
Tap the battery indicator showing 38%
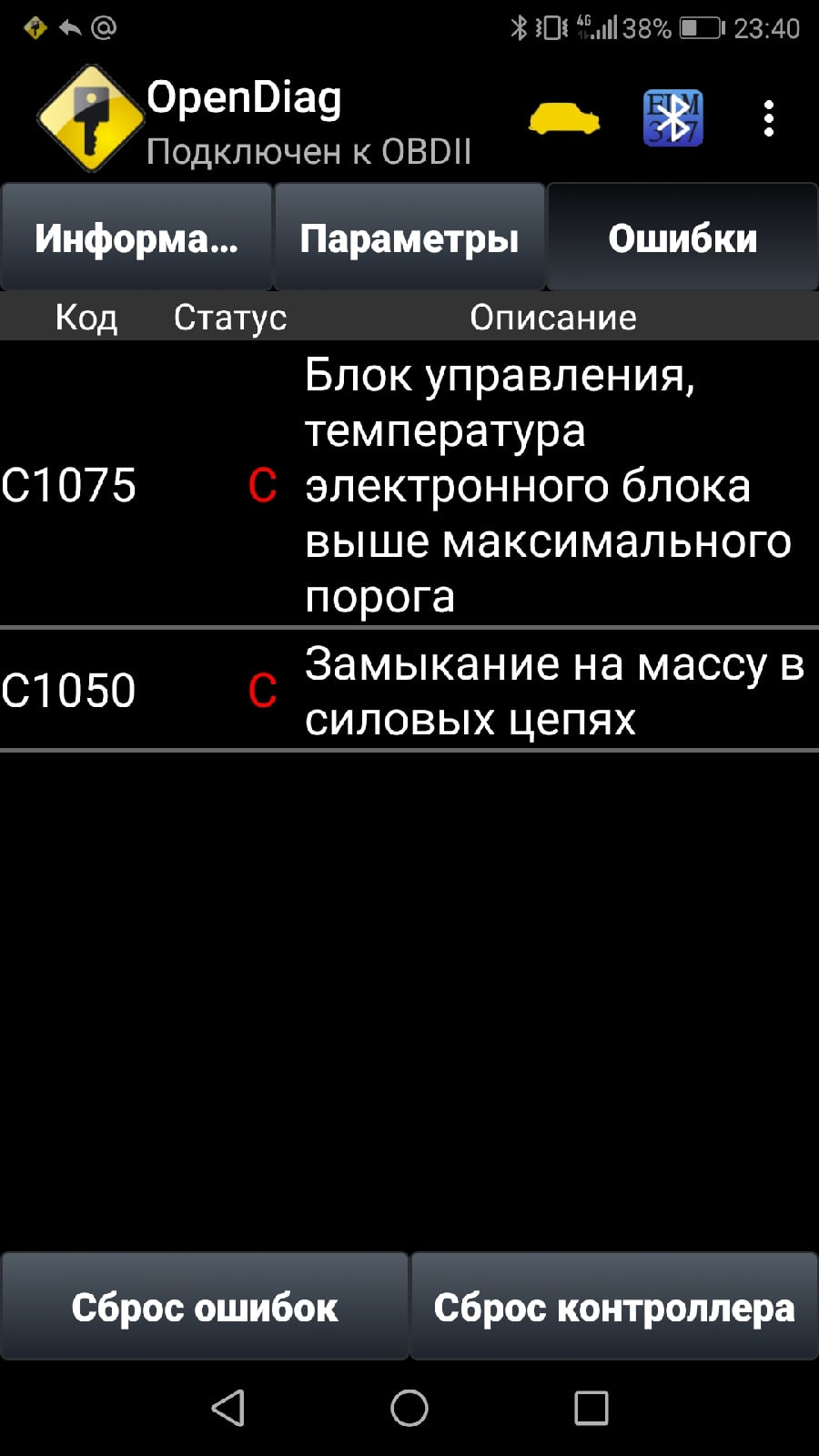tap(697, 27)
